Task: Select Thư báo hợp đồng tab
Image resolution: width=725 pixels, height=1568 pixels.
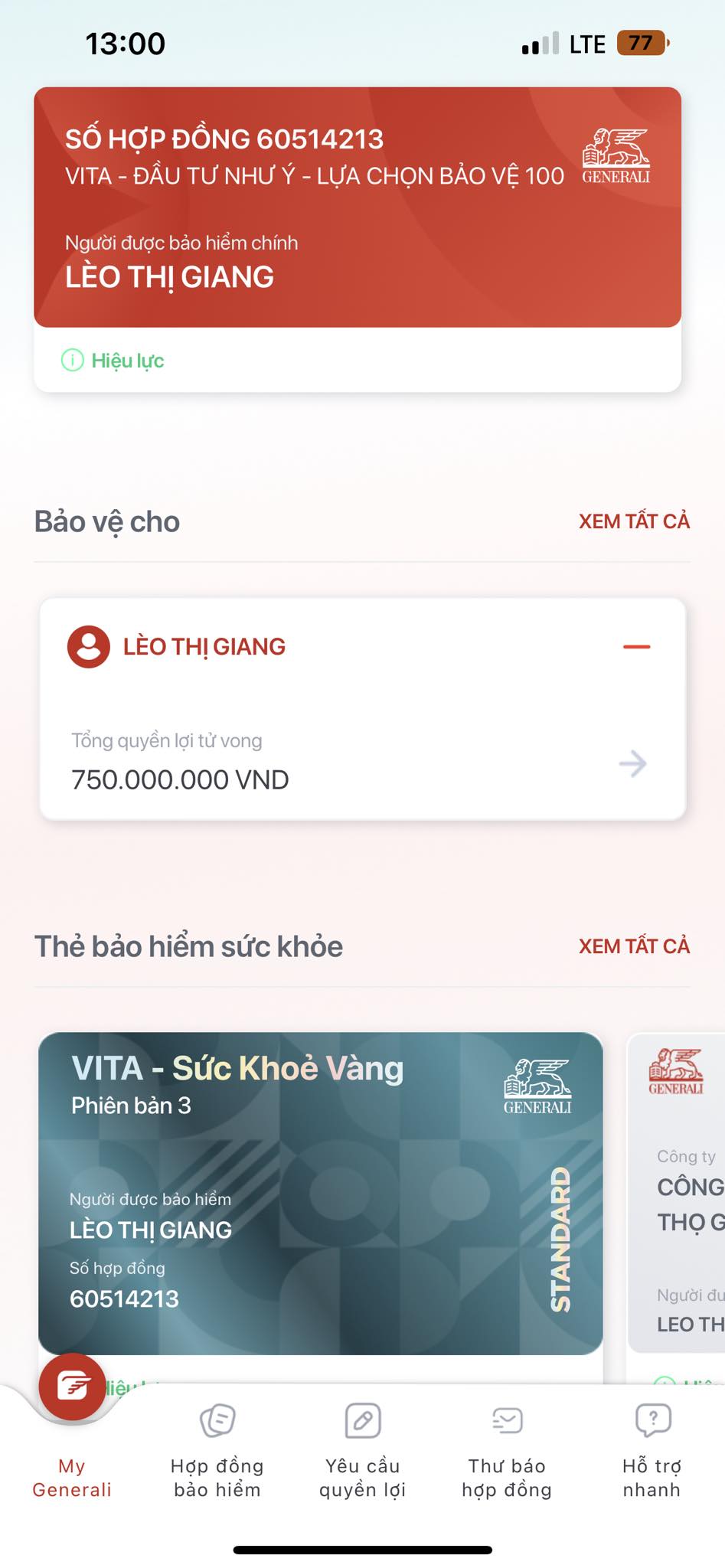Action: (507, 1451)
